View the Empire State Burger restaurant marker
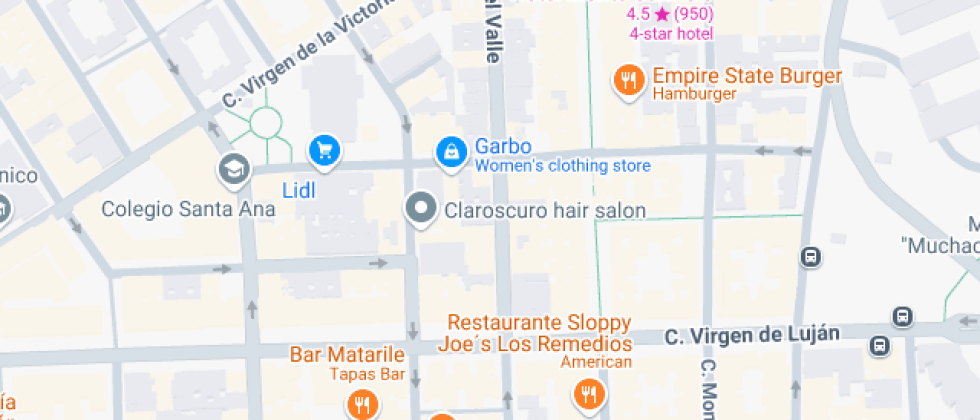 pyautogui.click(x=629, y=81)
